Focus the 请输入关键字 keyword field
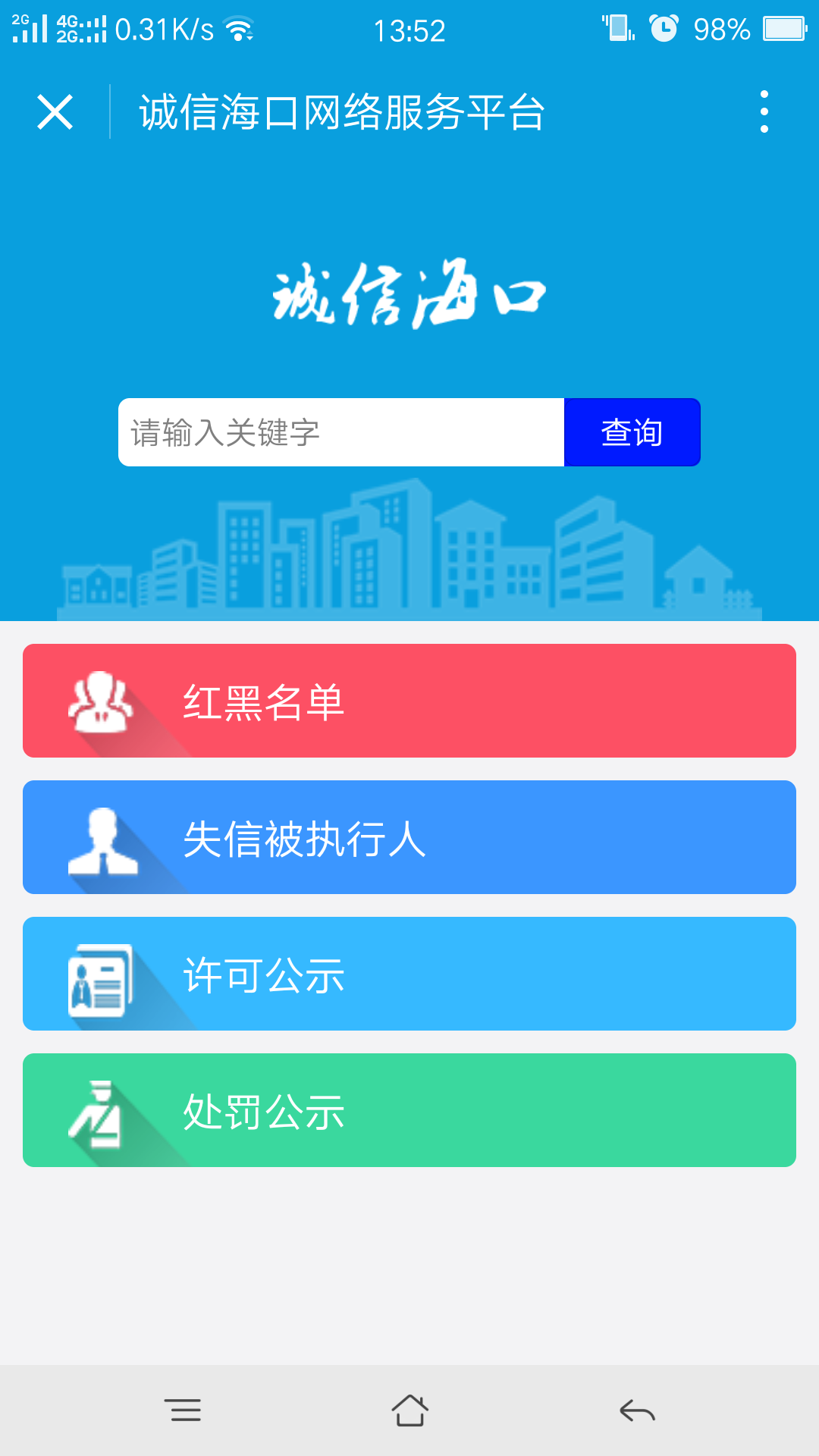Screen dimensions: 819x1456 (x=341, y=432)
